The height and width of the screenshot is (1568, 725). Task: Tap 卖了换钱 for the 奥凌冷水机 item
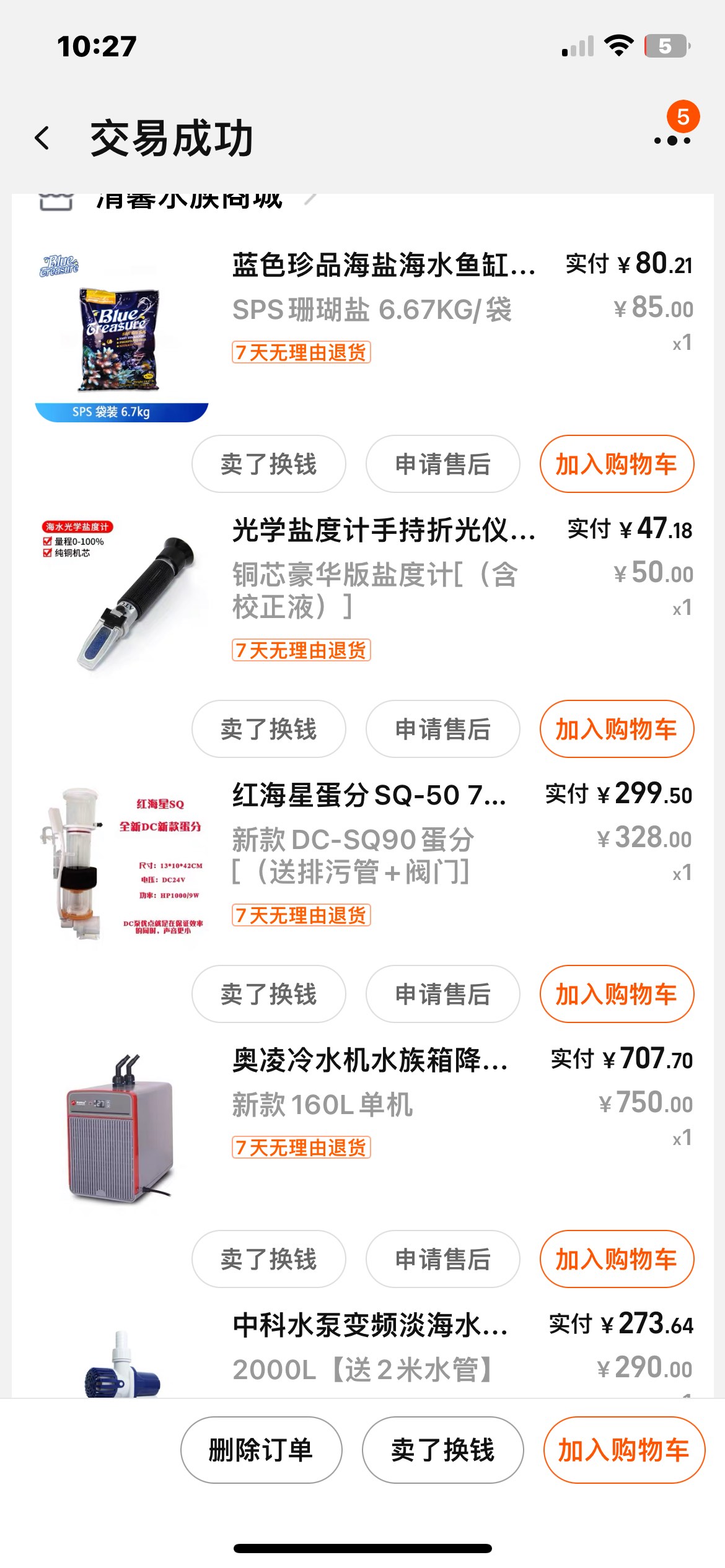tap(268, 1259)
